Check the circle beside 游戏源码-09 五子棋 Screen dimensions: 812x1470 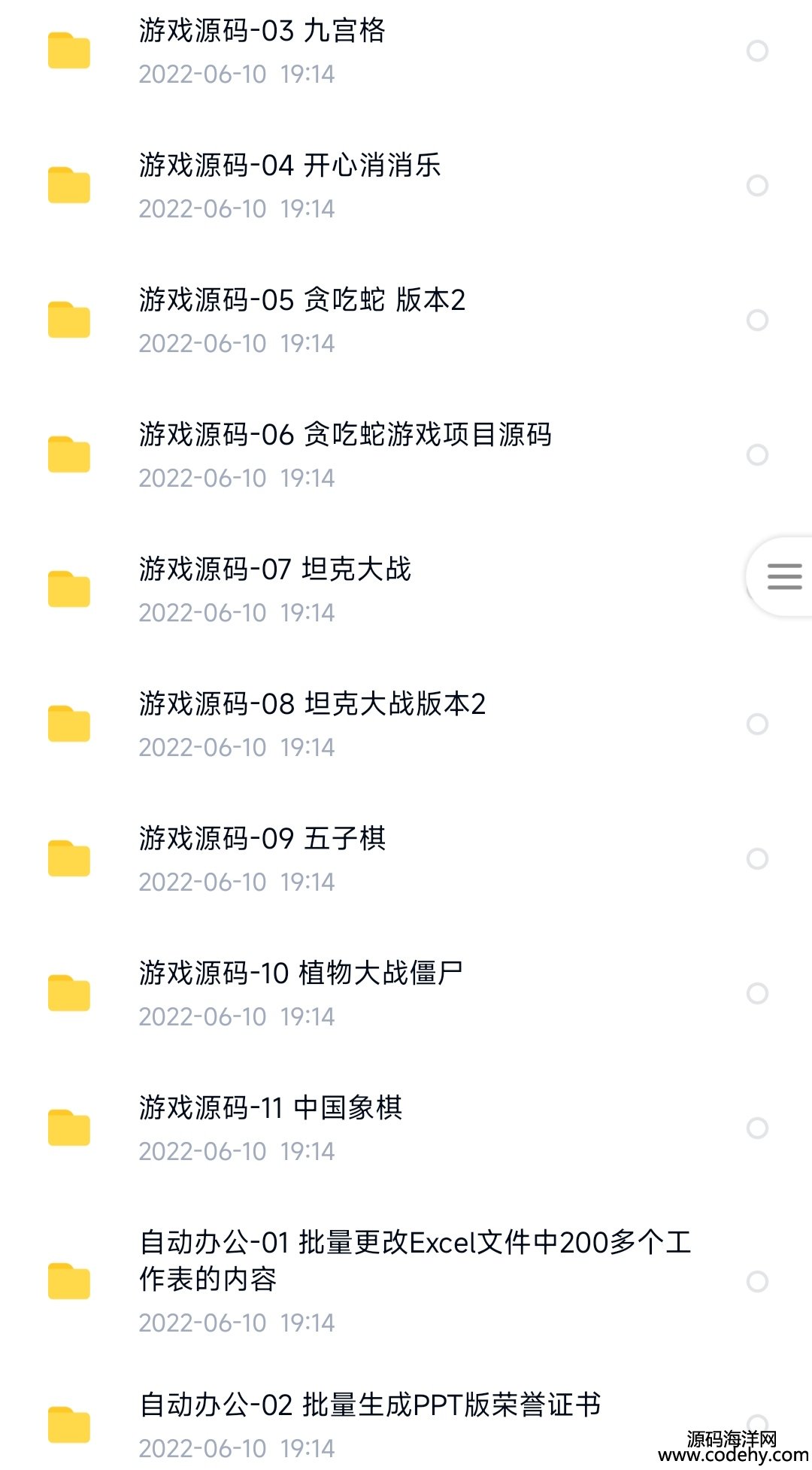click(757, 859)
